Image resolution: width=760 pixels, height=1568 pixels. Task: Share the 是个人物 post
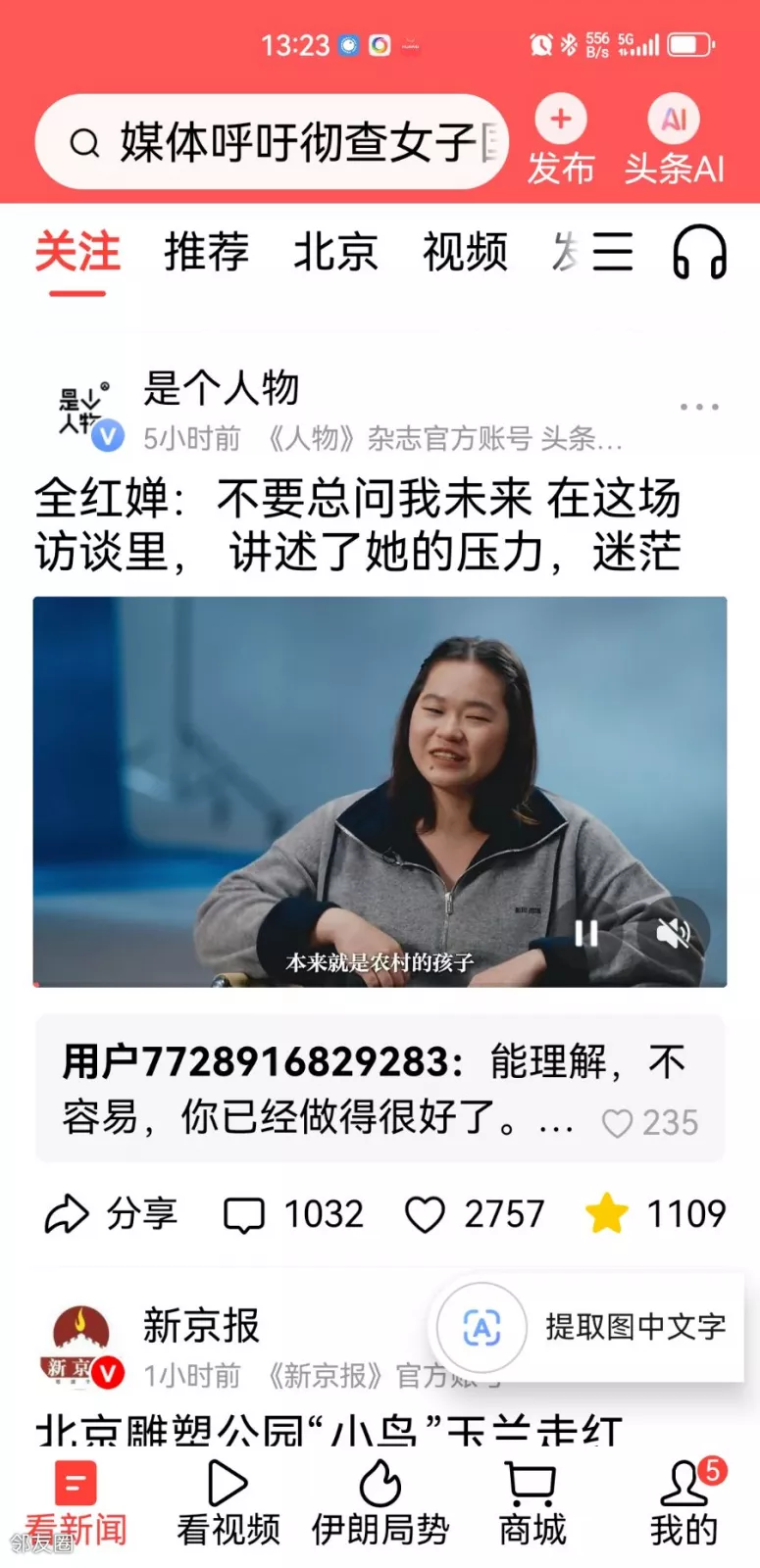pyautogui.click(x=111, y=1214)
